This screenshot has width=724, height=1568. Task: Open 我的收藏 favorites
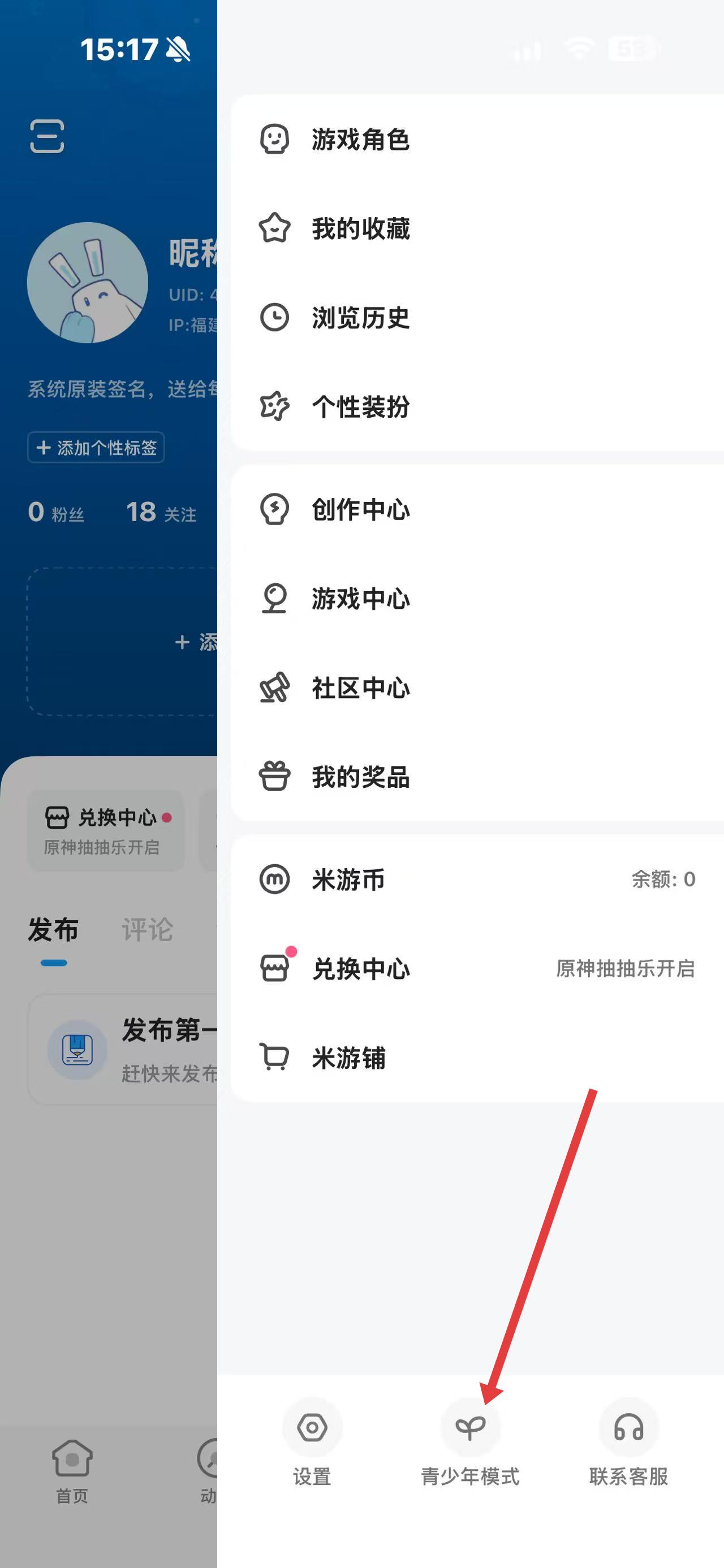click(360, 229)
